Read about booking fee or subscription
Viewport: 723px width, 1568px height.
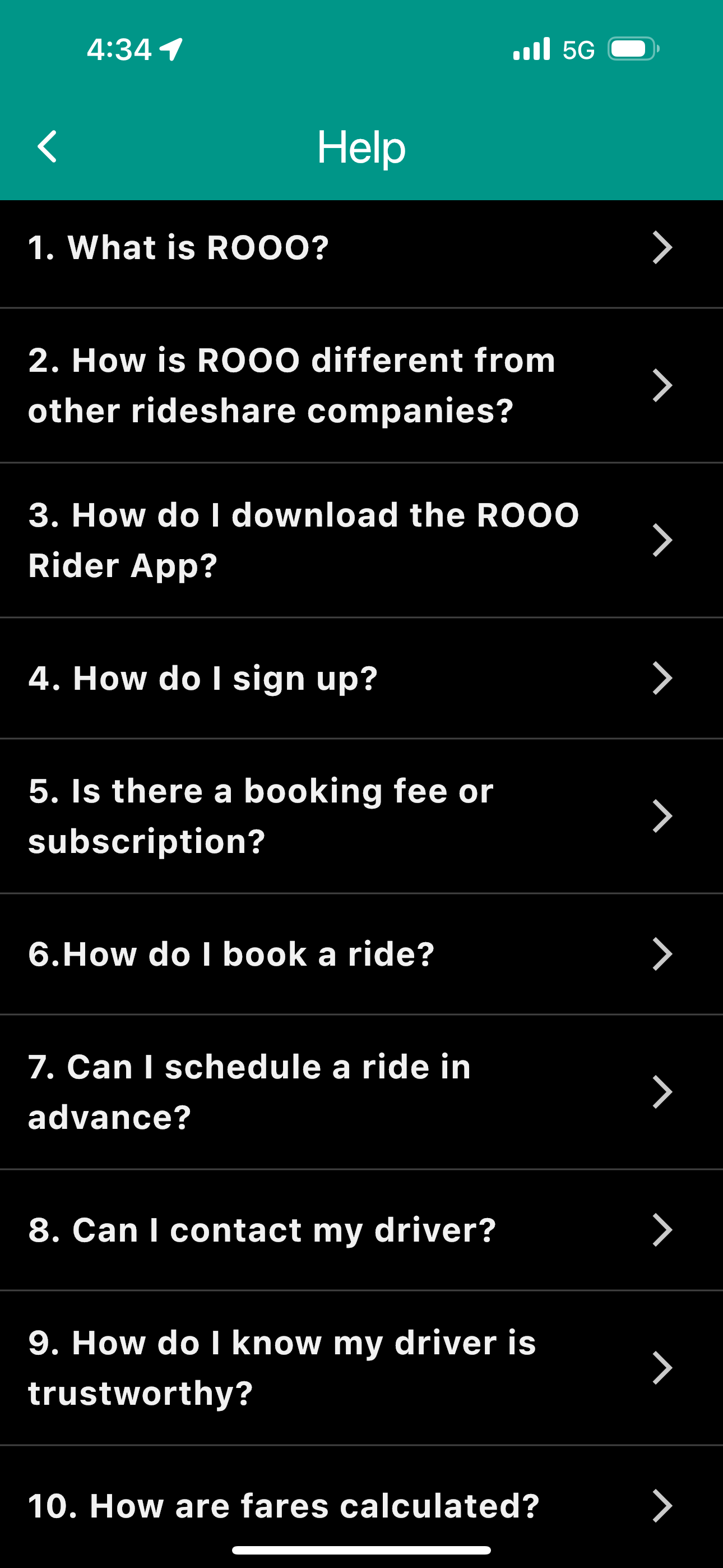pos(361,815)
